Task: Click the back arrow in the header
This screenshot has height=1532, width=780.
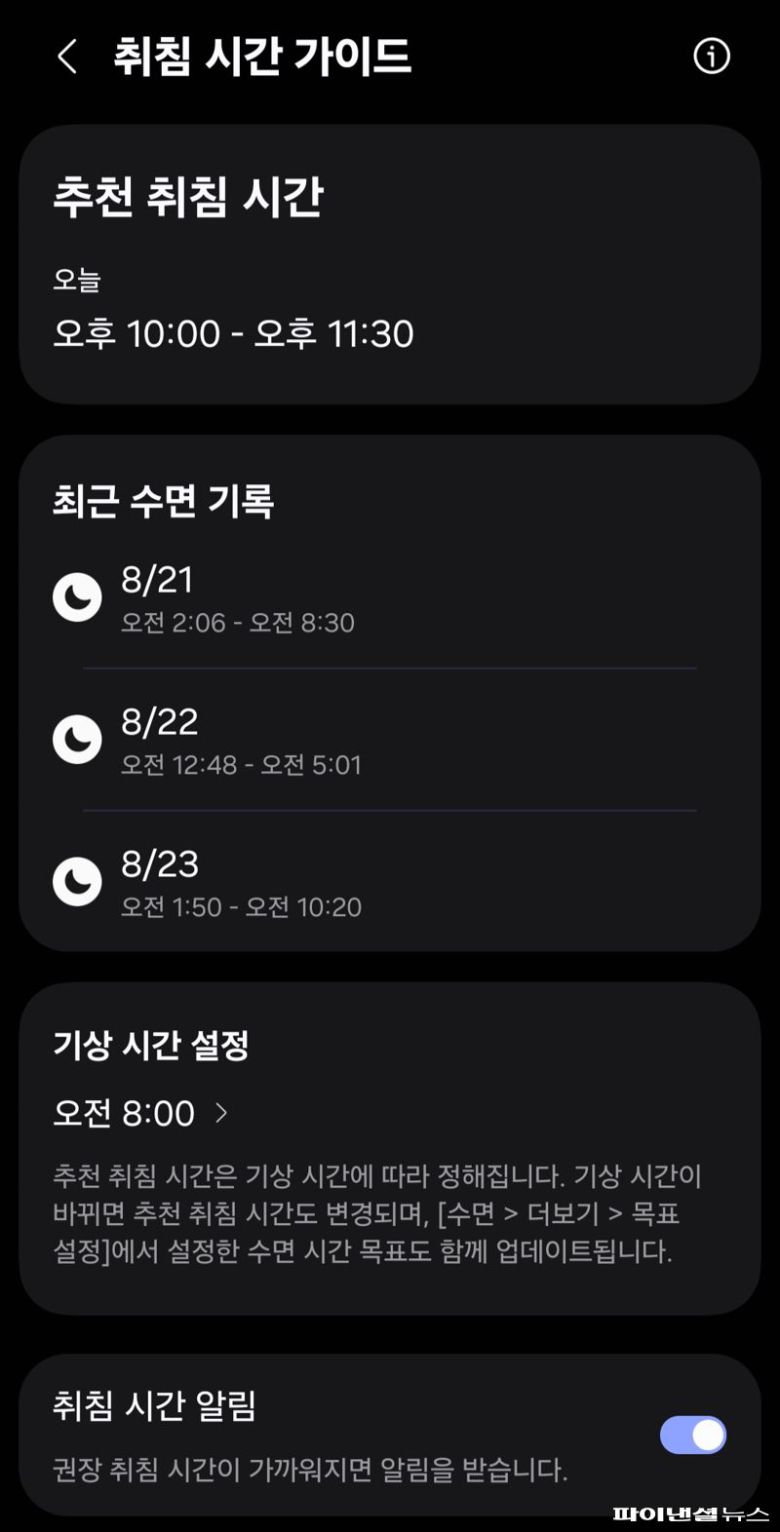Action: click(x=66, y=57)
